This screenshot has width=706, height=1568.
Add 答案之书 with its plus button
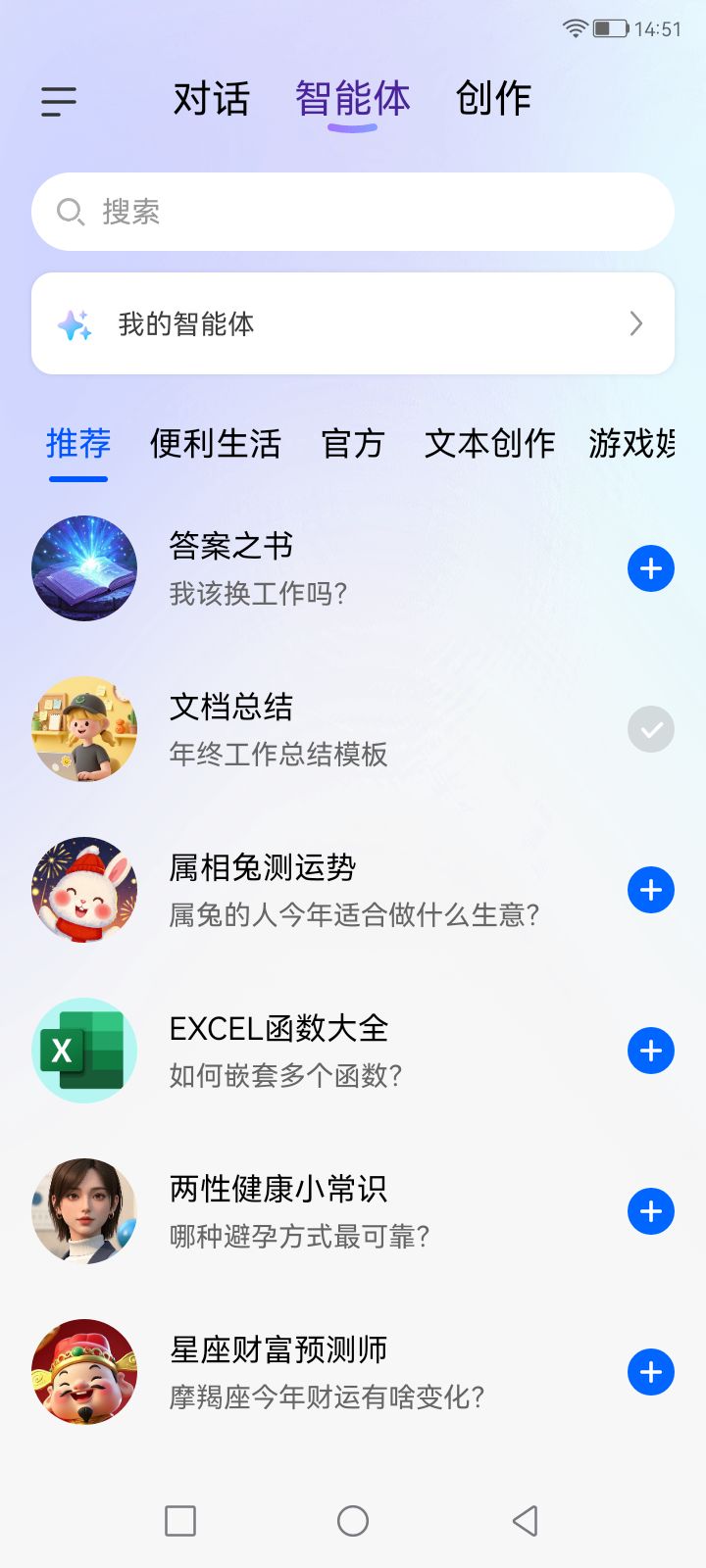pos(651,568)
